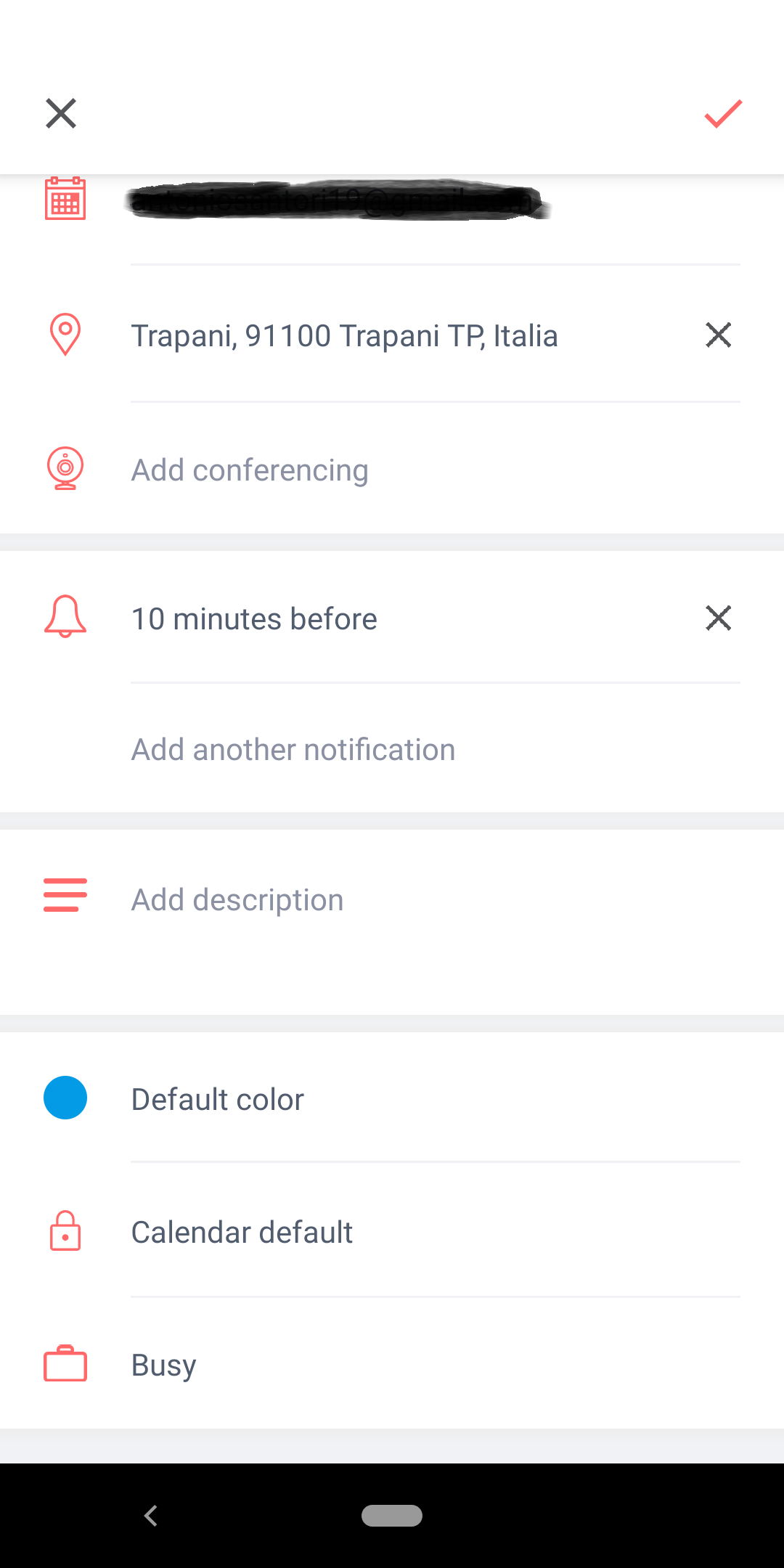Clear the Trapani location

point(719,335)
